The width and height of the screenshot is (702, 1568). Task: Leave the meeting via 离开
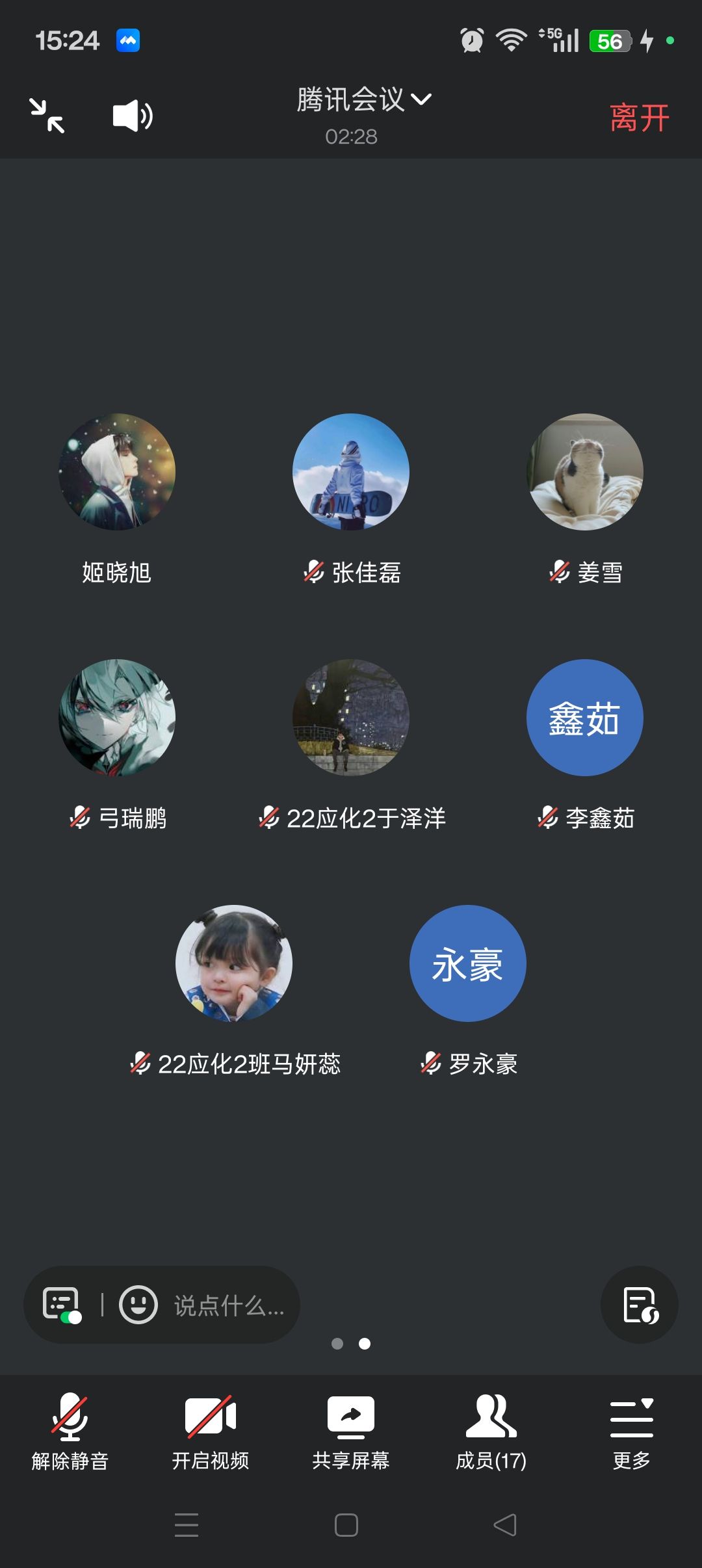pyautogui.click(x=639, y=118)
